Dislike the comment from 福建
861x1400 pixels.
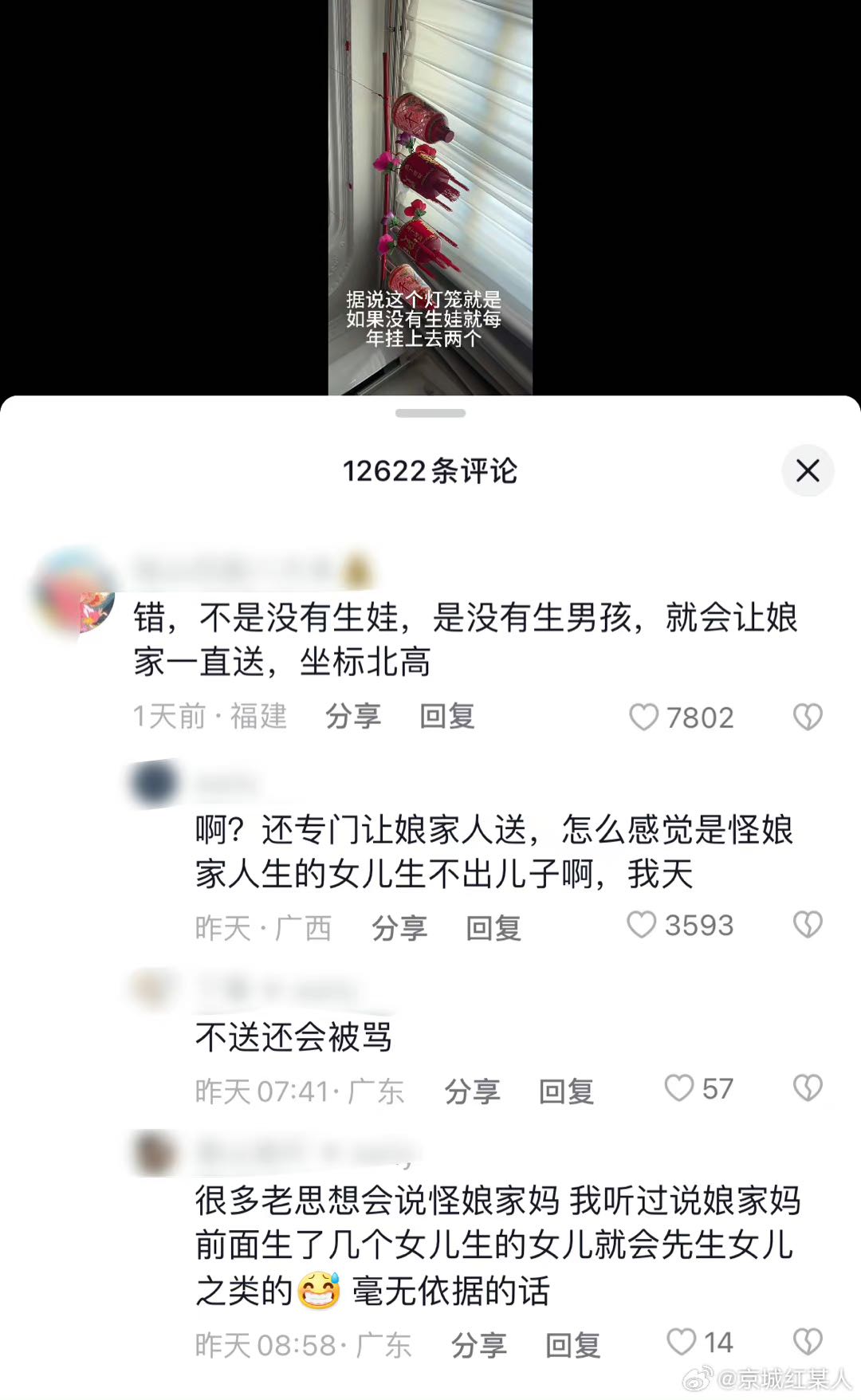pos(808,717)
